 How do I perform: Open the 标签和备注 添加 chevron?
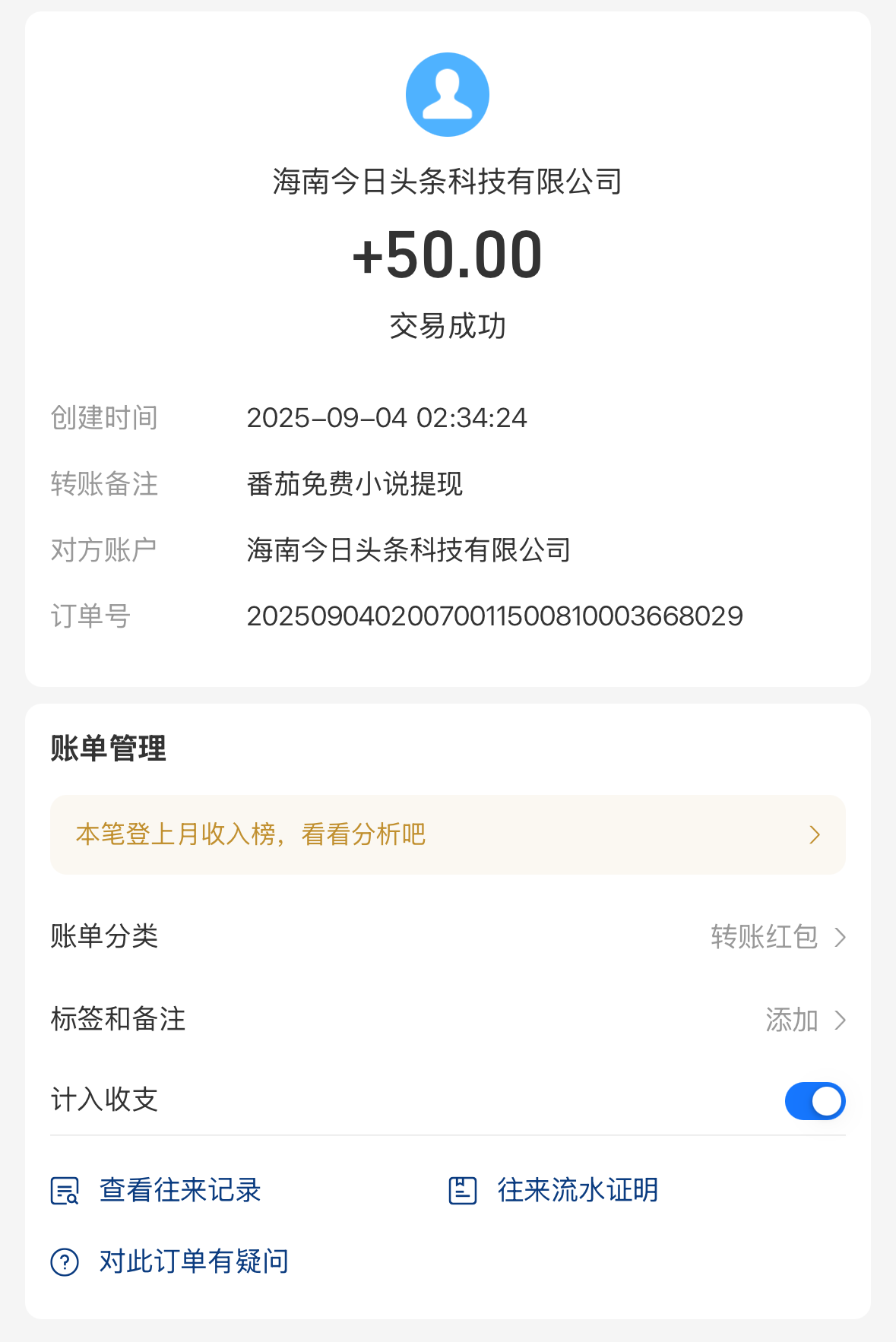pos(841,1020)
